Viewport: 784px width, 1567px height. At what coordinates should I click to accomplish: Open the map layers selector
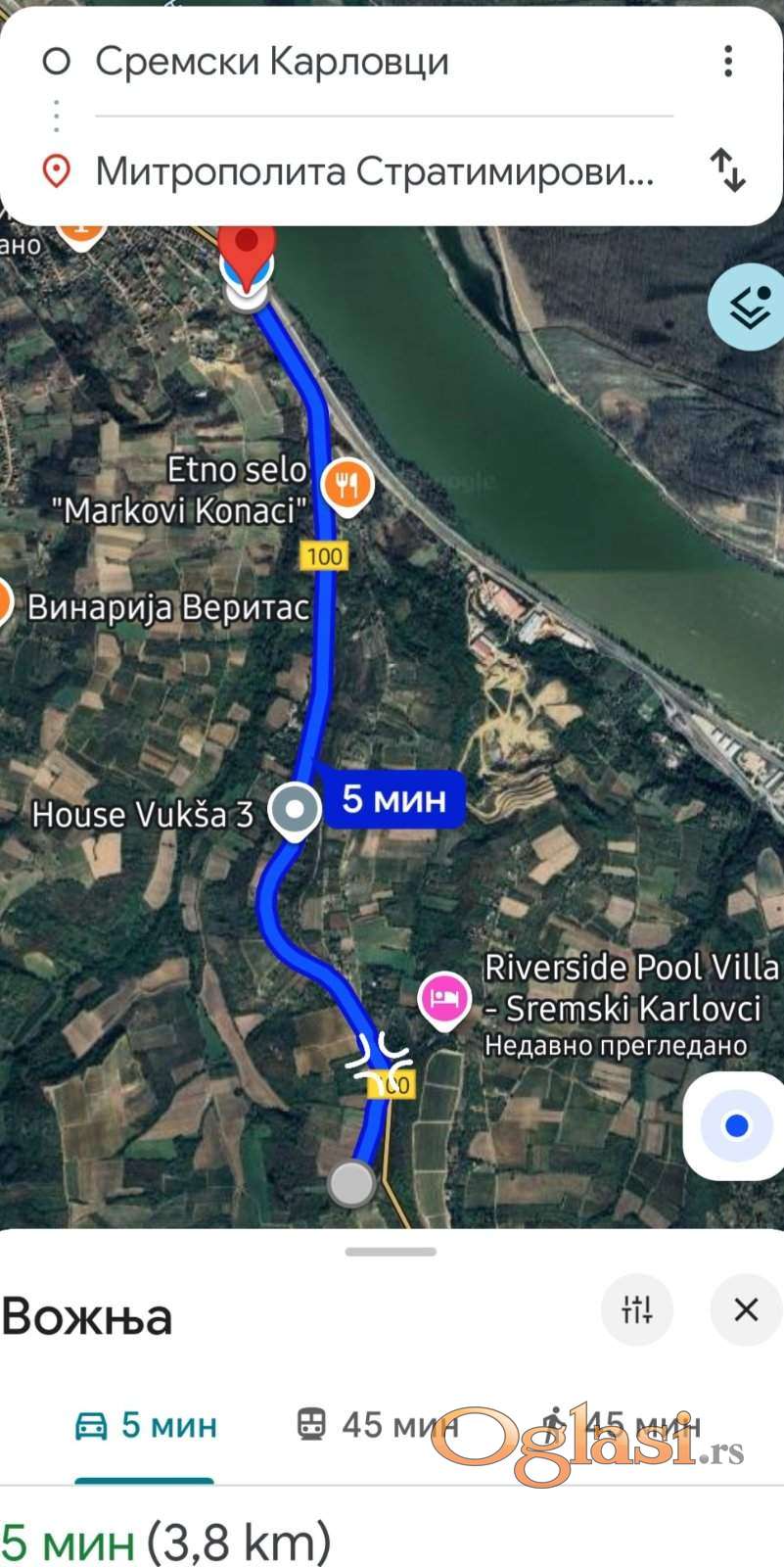(x=750, y=308)
